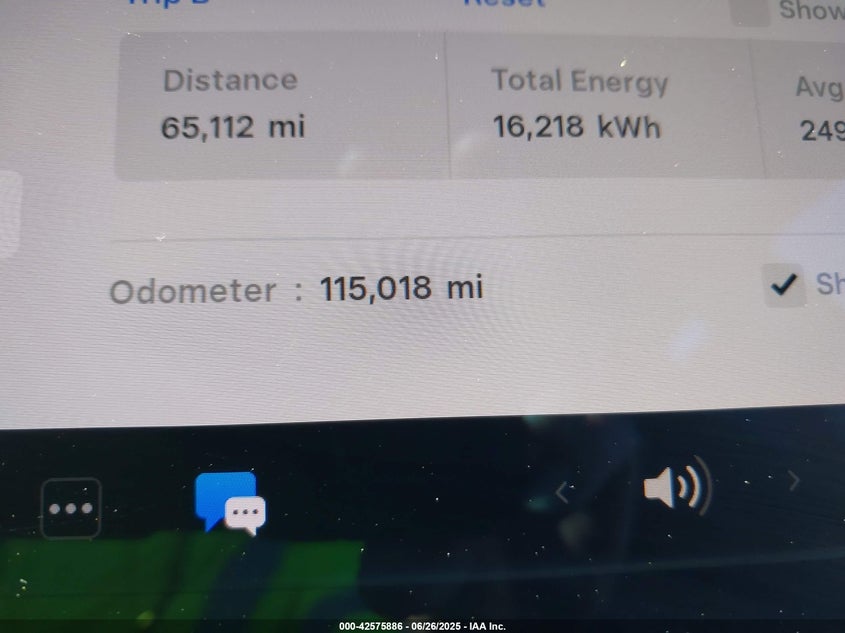Open the all apps three-dots launcher
The width and height of the screenshot is (845, 633).
[70, 508]
